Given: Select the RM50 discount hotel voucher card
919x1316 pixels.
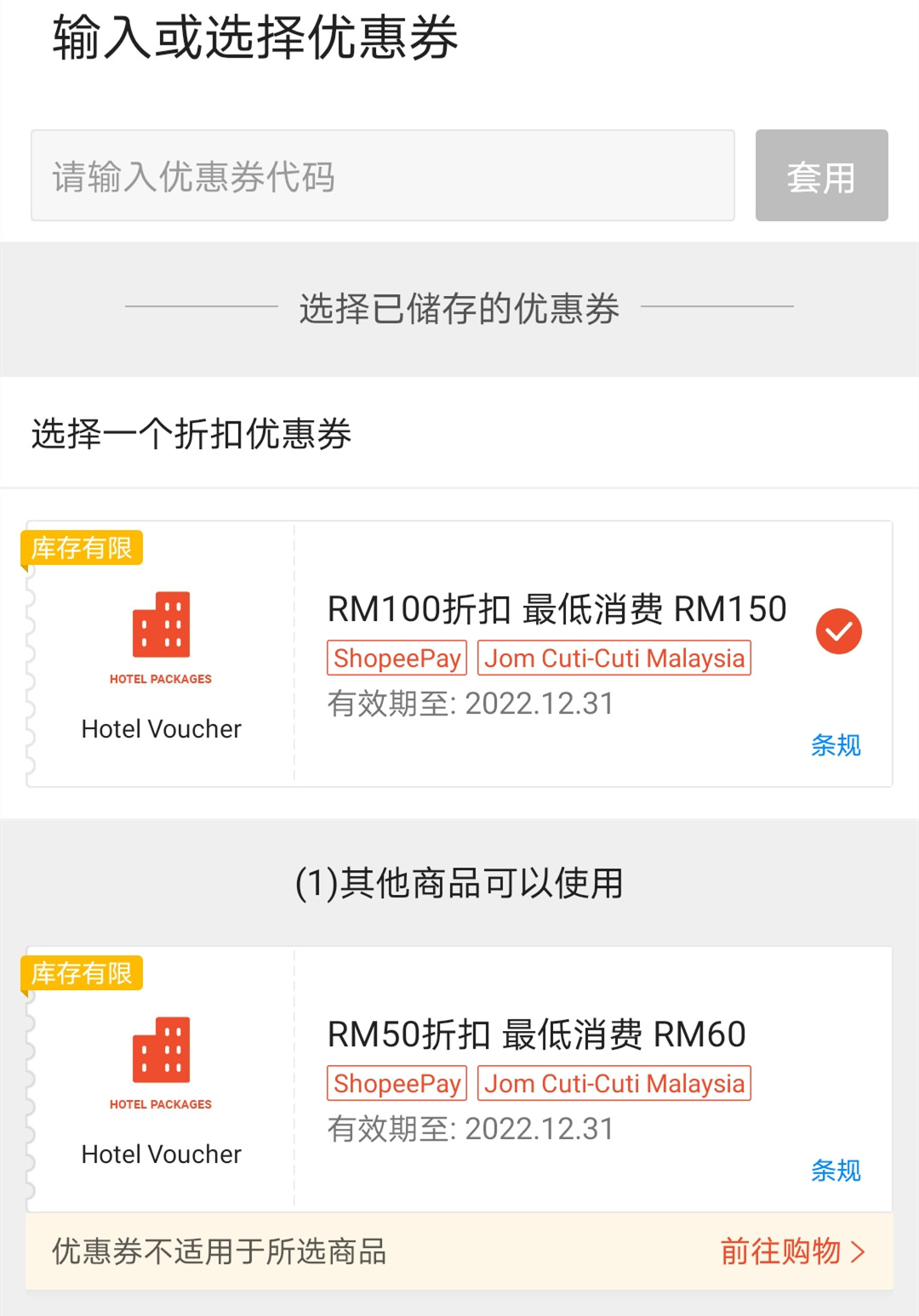Looking at the screenshot, I should pos(536,1077).
